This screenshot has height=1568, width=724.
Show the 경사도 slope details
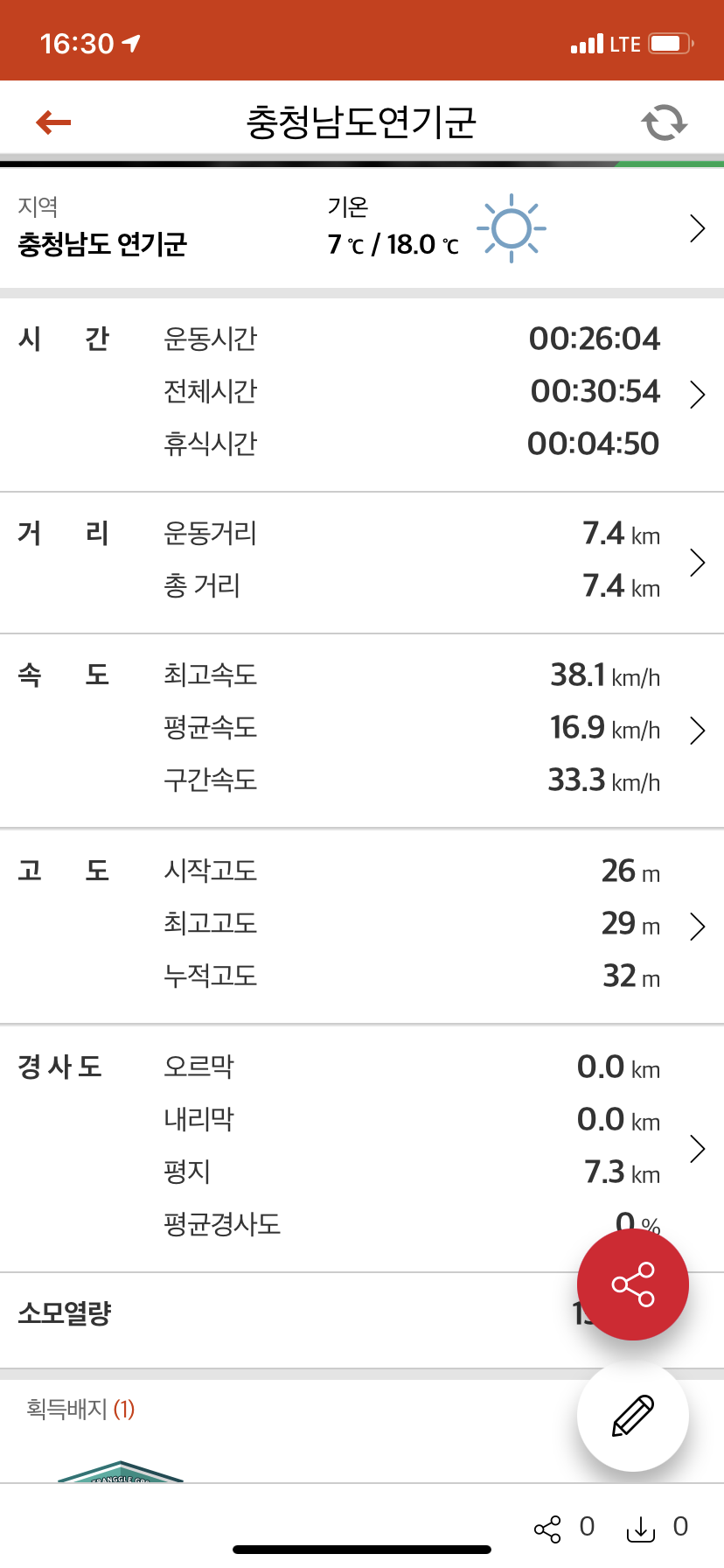tap(697, 1148)
